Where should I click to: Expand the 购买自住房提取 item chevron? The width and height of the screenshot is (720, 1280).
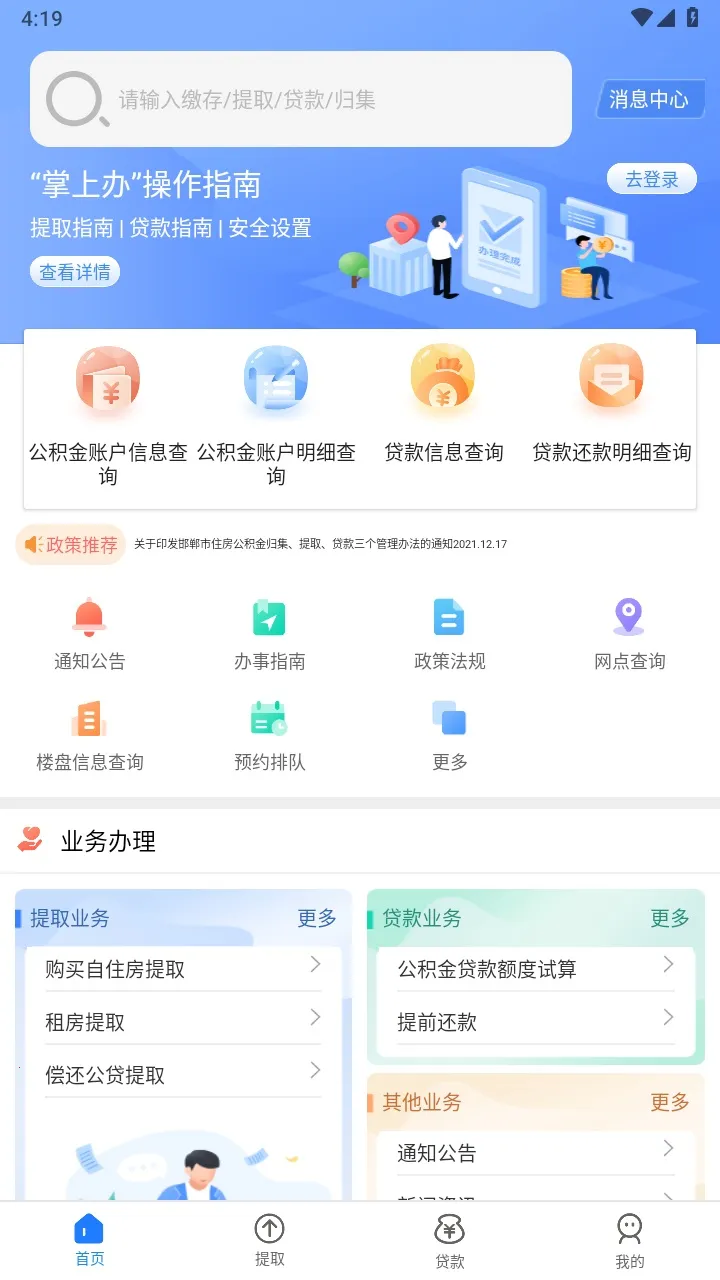click(x=314, y=964)
